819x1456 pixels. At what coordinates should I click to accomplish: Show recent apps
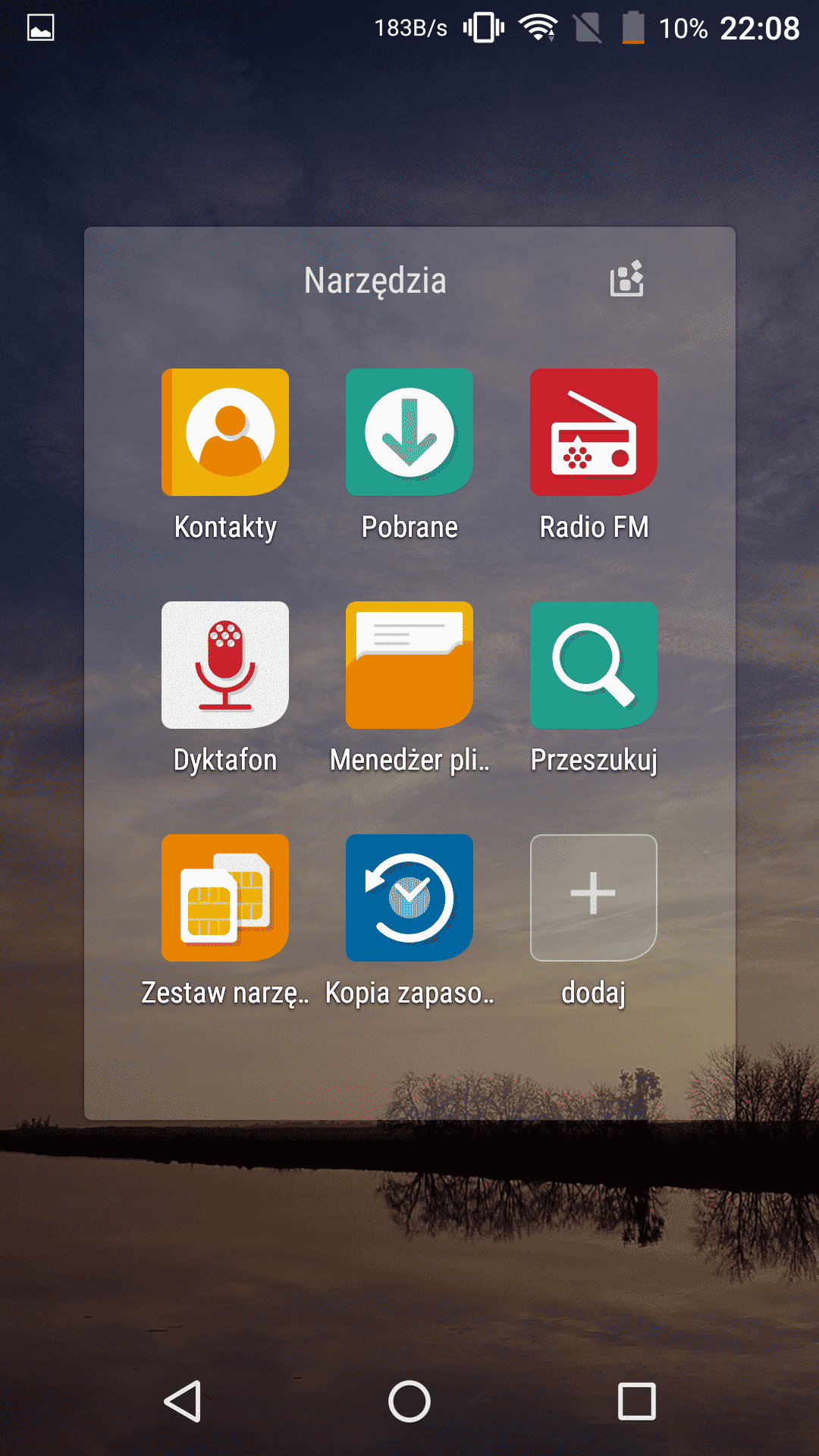pyautogui.click(x=636, y=1401)
